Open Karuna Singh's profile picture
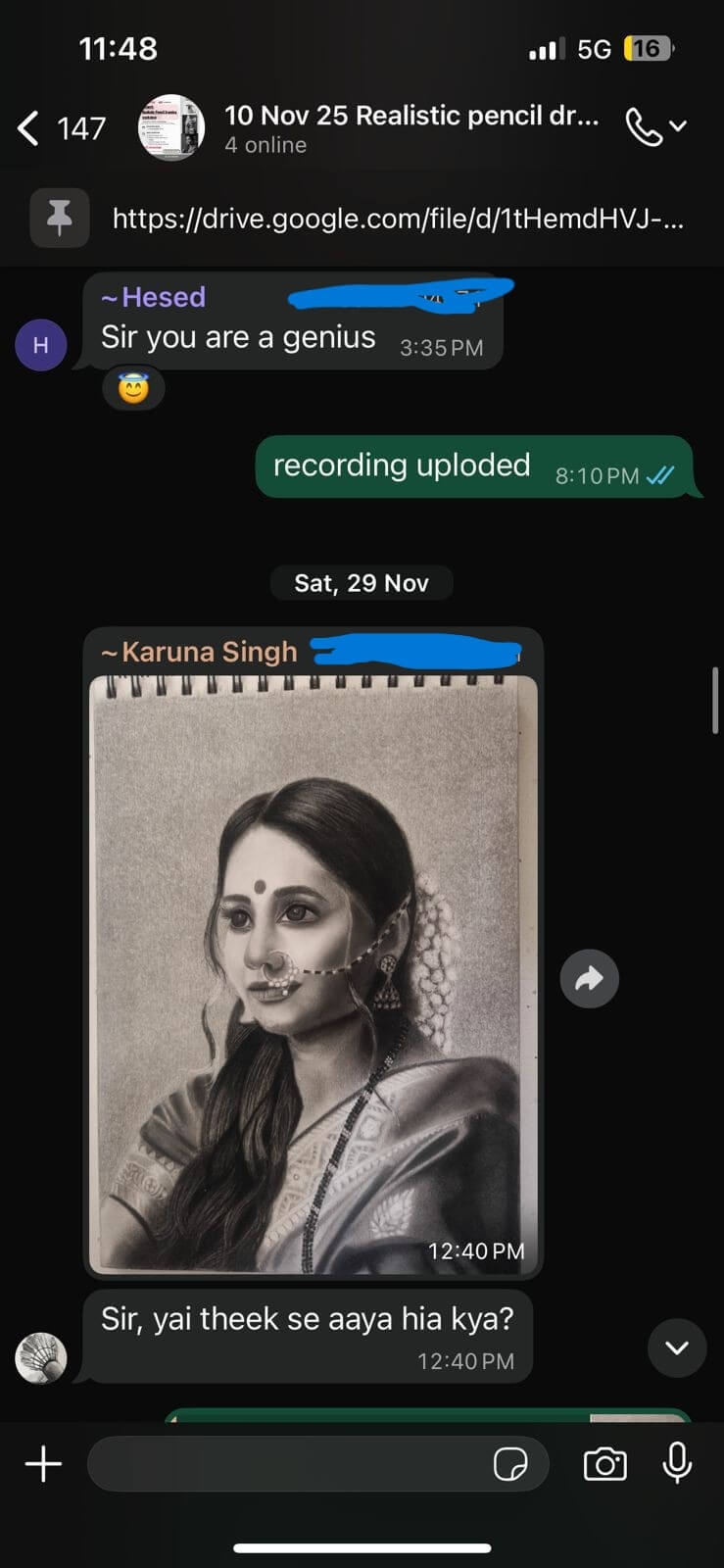Viewport: 724px width, 1568px height. point(41,1357)
